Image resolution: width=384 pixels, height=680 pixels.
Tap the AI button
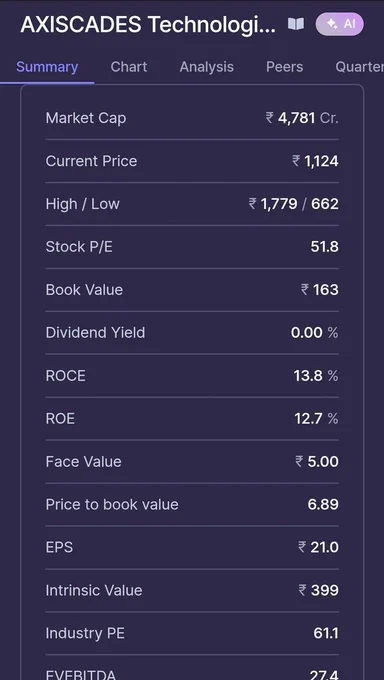[340, 24]
